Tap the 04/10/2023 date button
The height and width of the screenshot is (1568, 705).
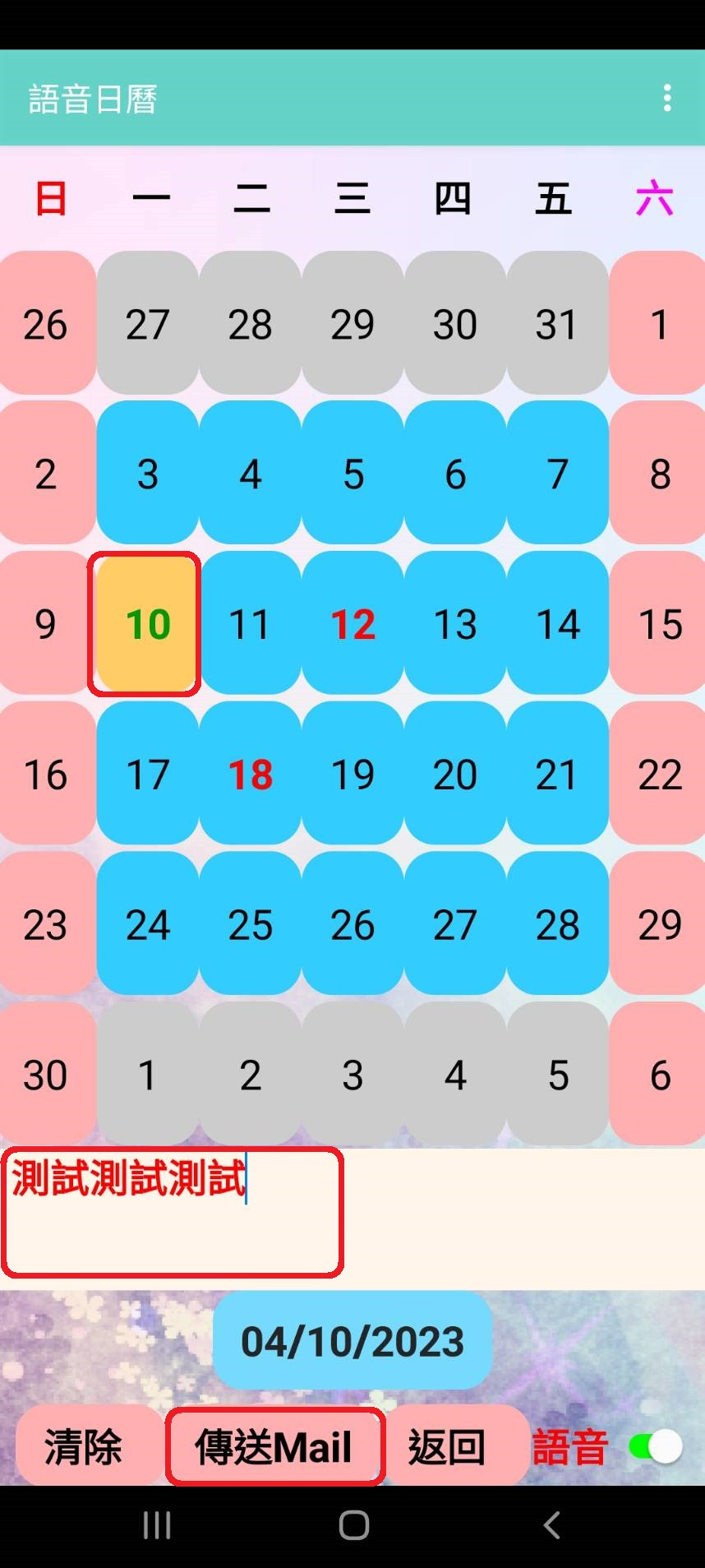click(x=352, y=1341)
